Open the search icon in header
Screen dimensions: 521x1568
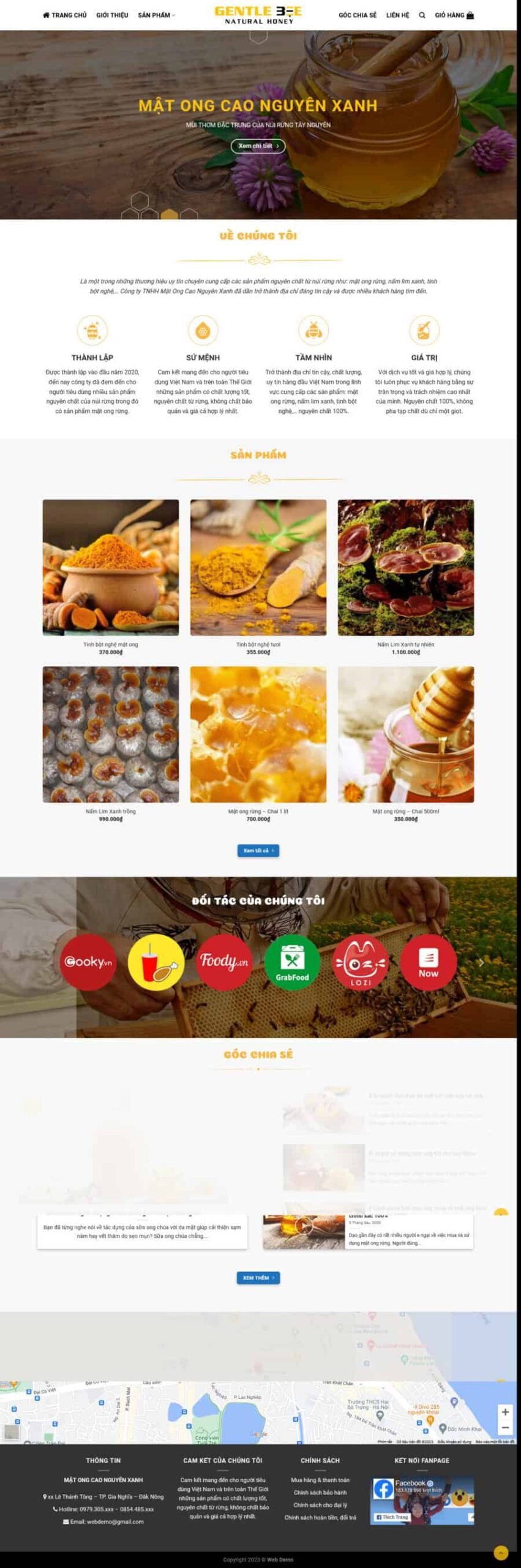click(x=421, y=15)
